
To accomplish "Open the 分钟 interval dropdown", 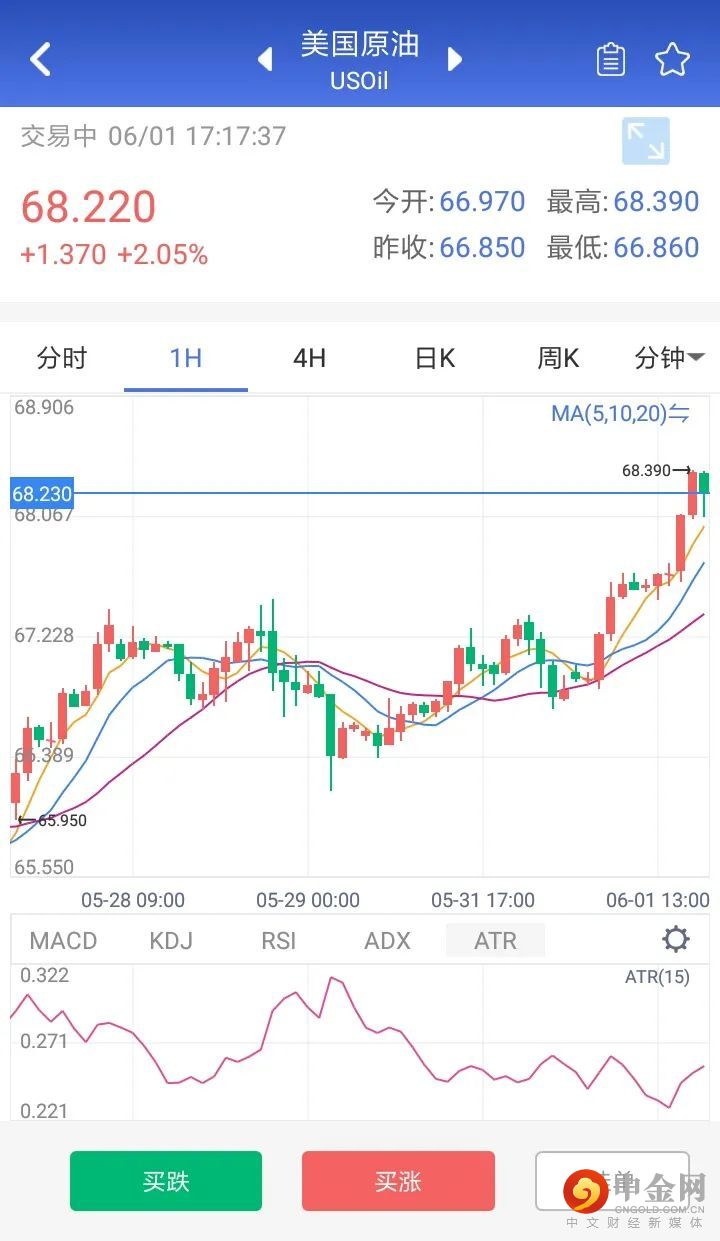I will (669, 358).
